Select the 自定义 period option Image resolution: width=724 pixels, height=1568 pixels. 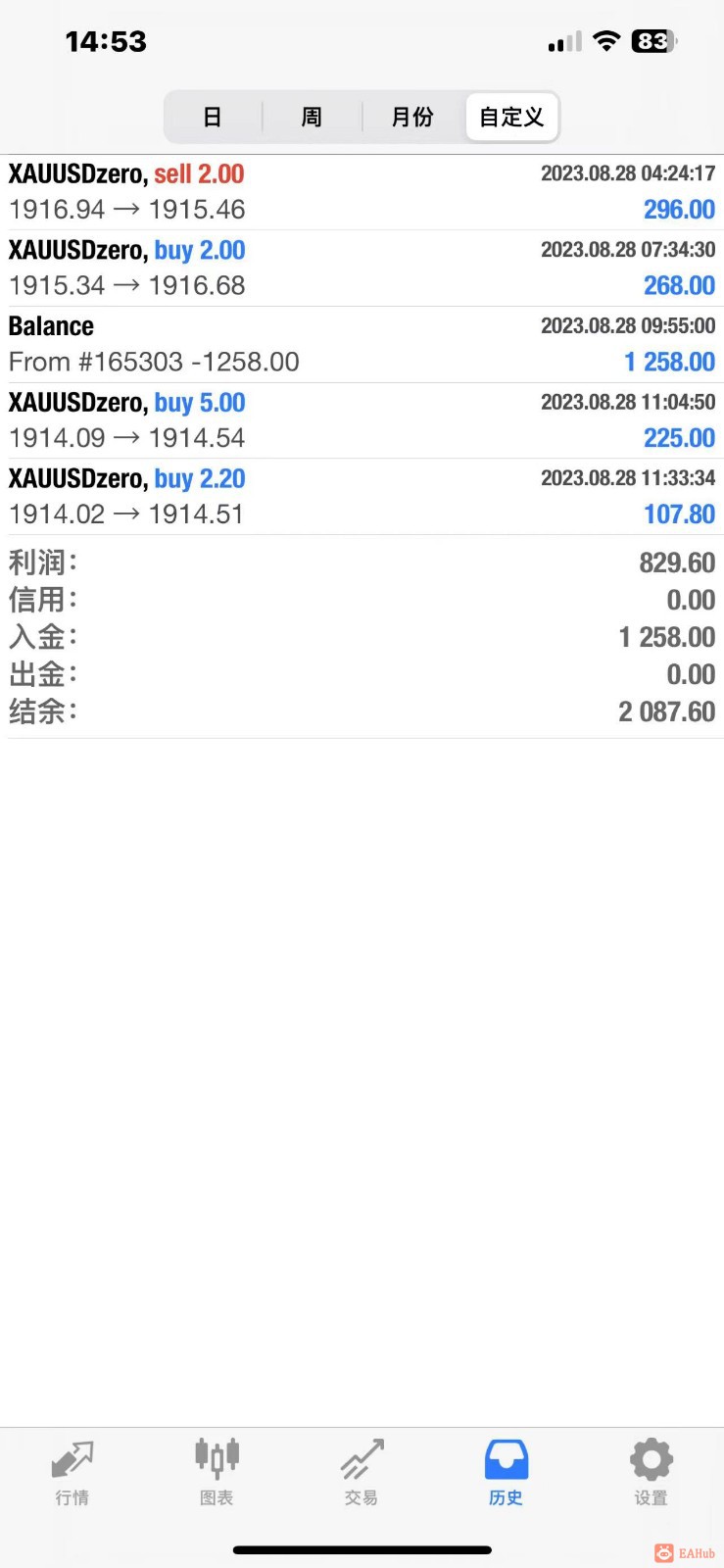(x=510, y=117)
